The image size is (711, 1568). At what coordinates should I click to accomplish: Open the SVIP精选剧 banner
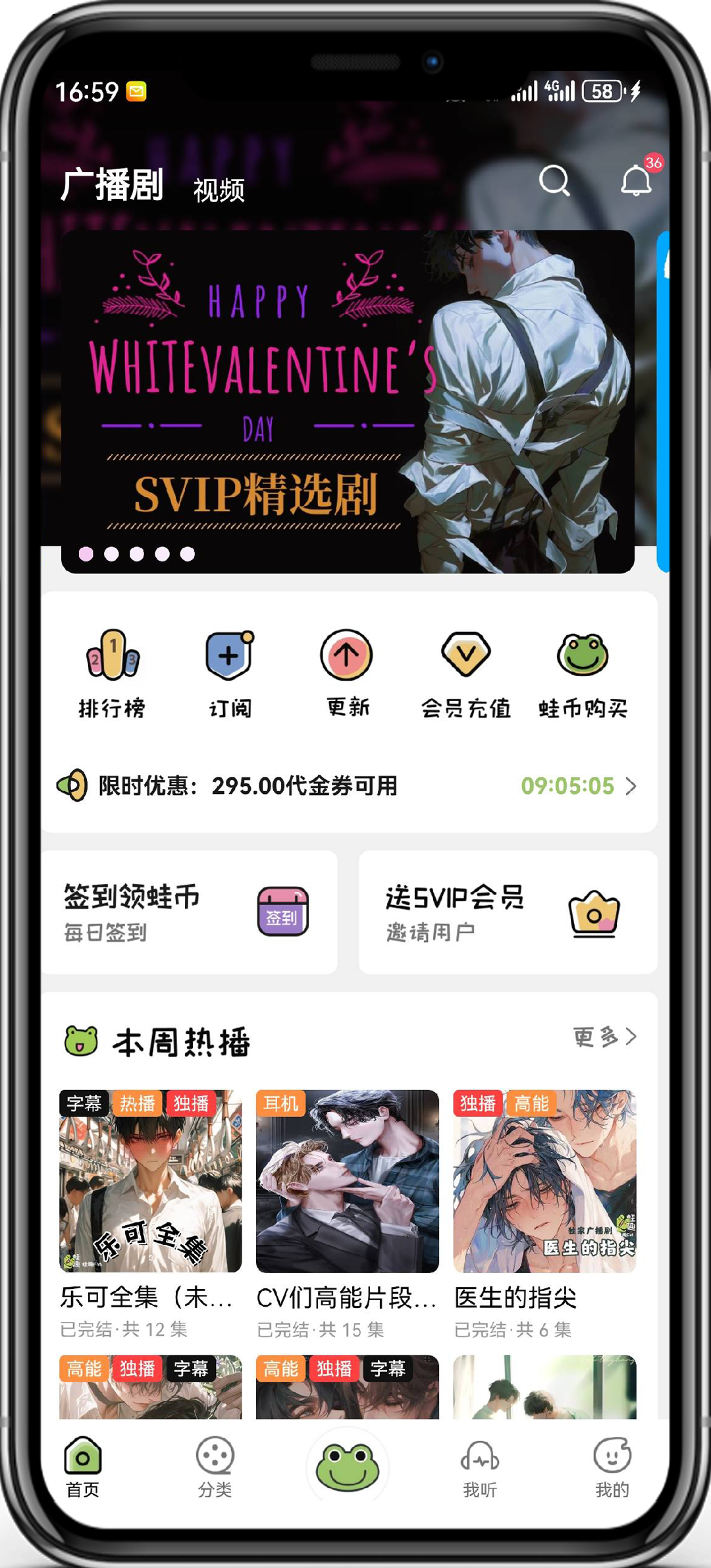point(348,402)
